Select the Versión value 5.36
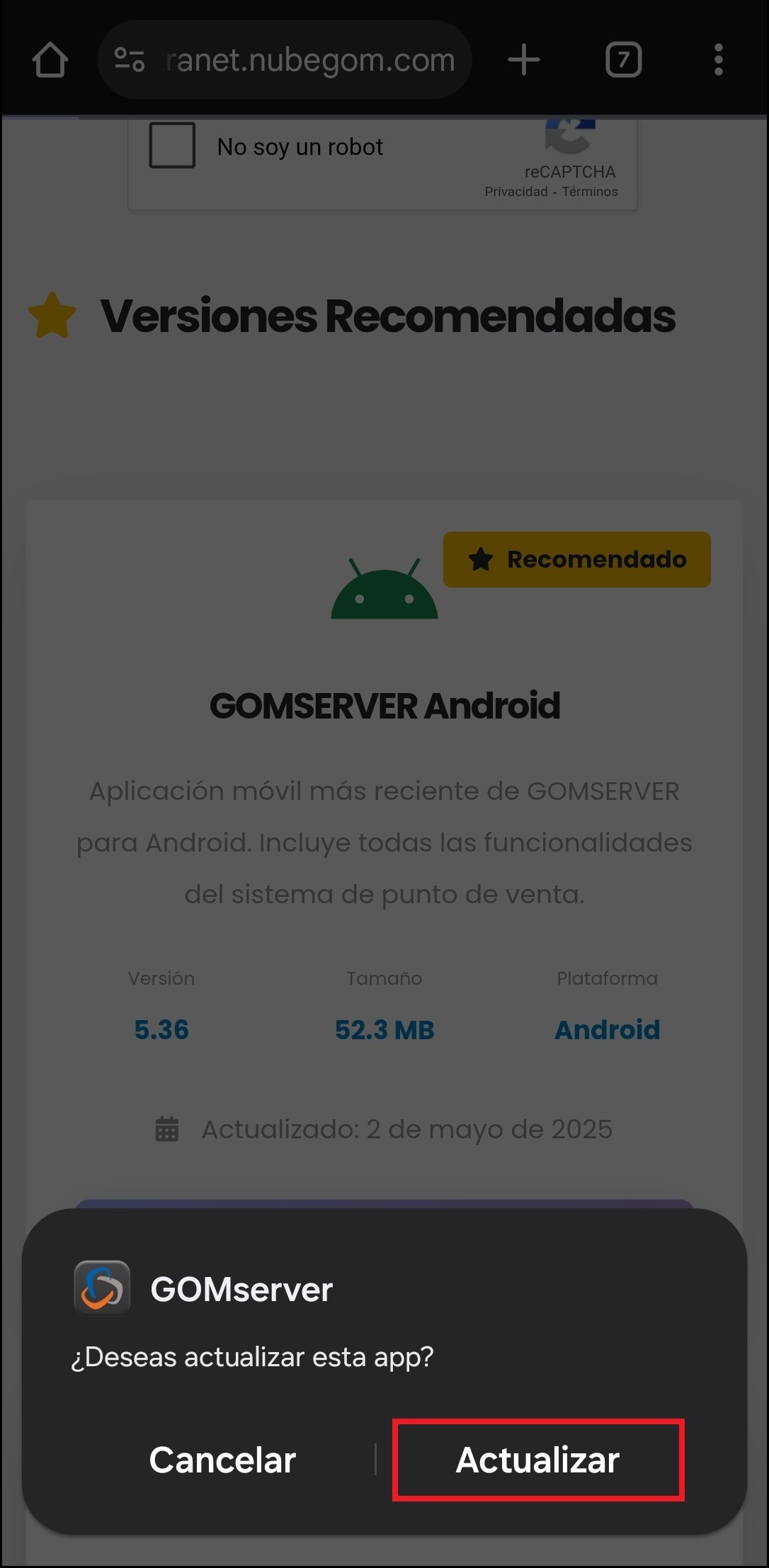Screen dimensions: 769x1568 click(x=161, y=1030)
